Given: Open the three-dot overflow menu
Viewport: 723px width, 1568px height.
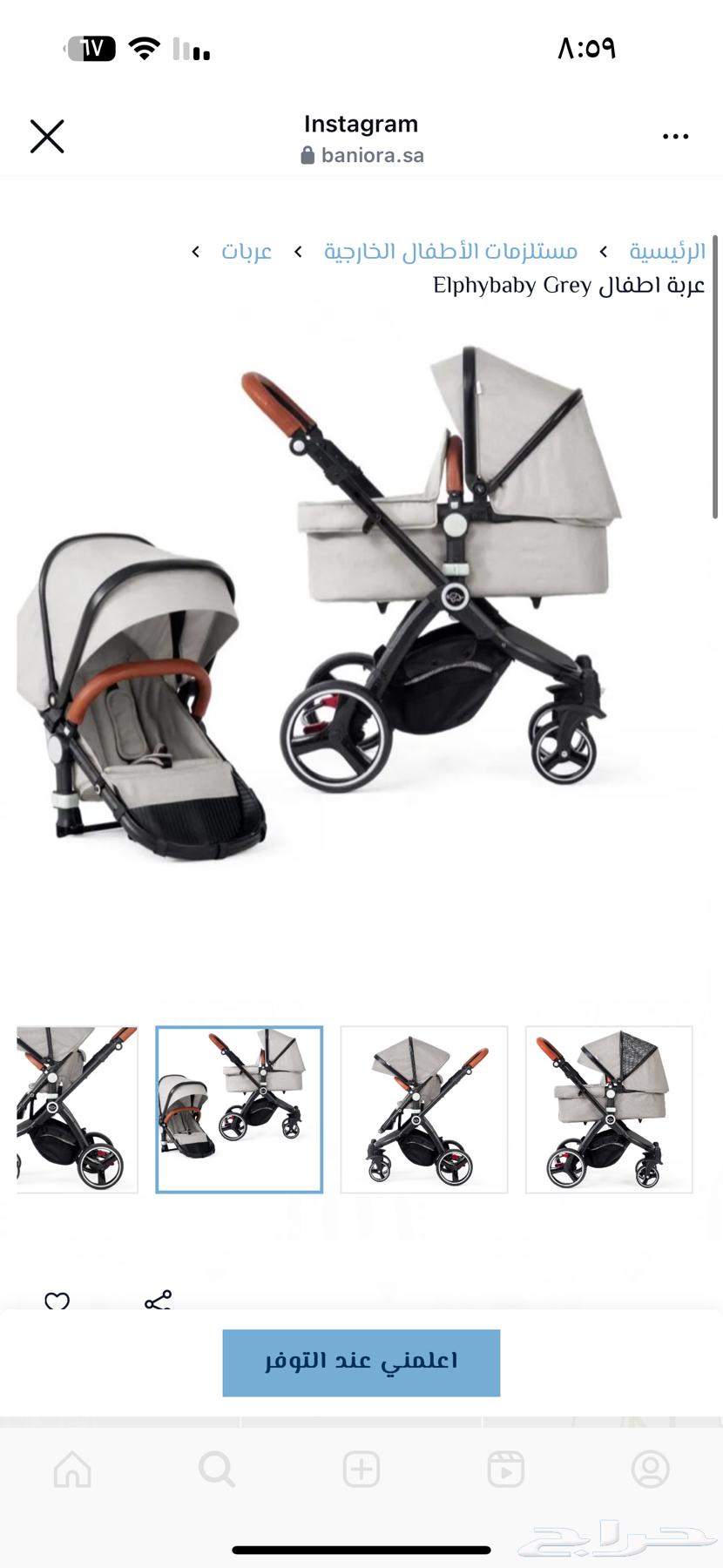Looking at the screenshot, I should tap(675, 137).
